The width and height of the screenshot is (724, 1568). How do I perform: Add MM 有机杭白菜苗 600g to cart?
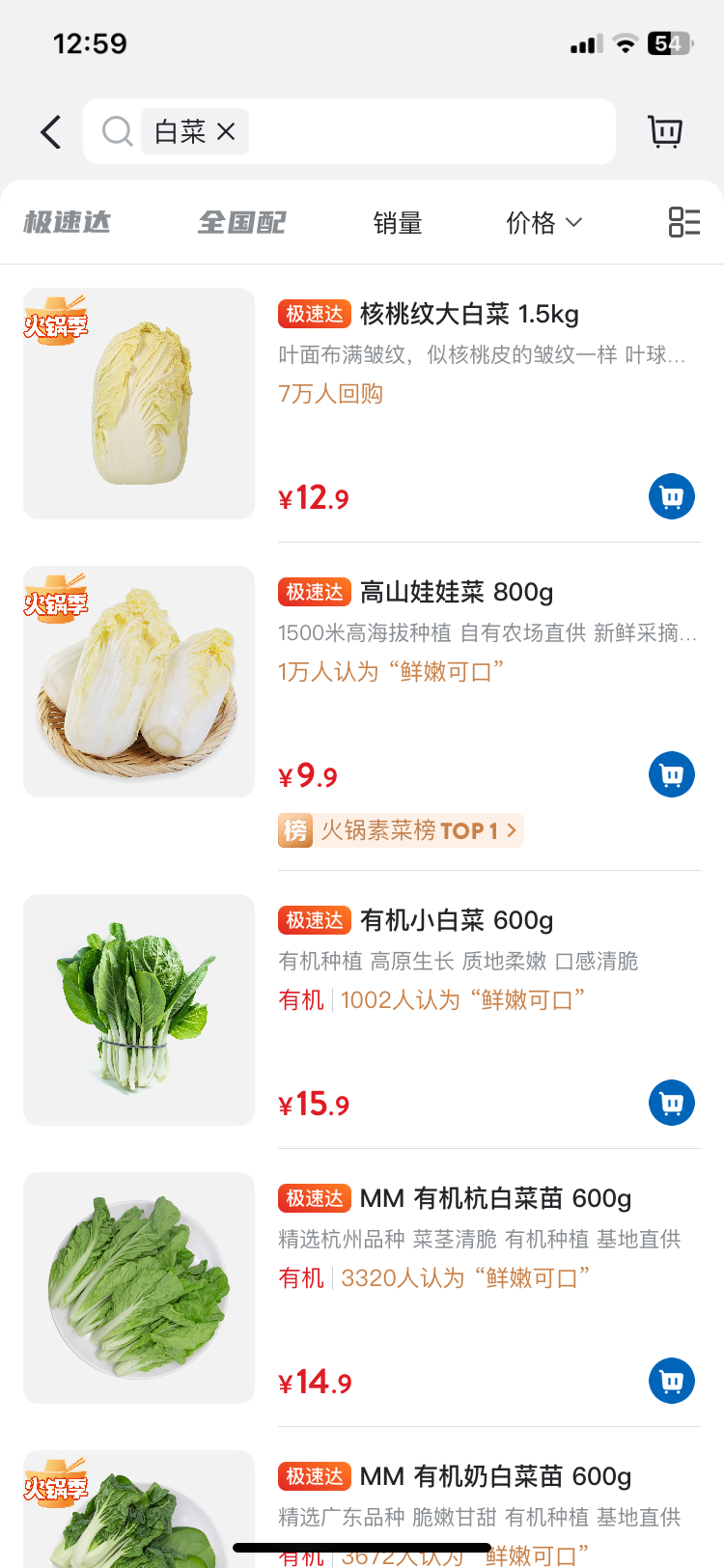[x=672, y=1381]
